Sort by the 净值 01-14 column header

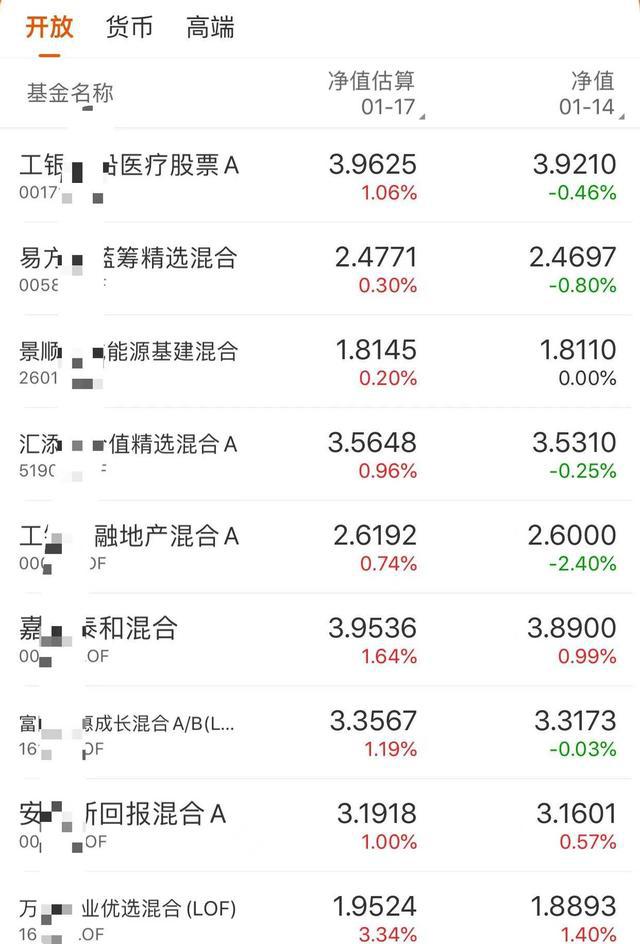(x=591, y=93)
